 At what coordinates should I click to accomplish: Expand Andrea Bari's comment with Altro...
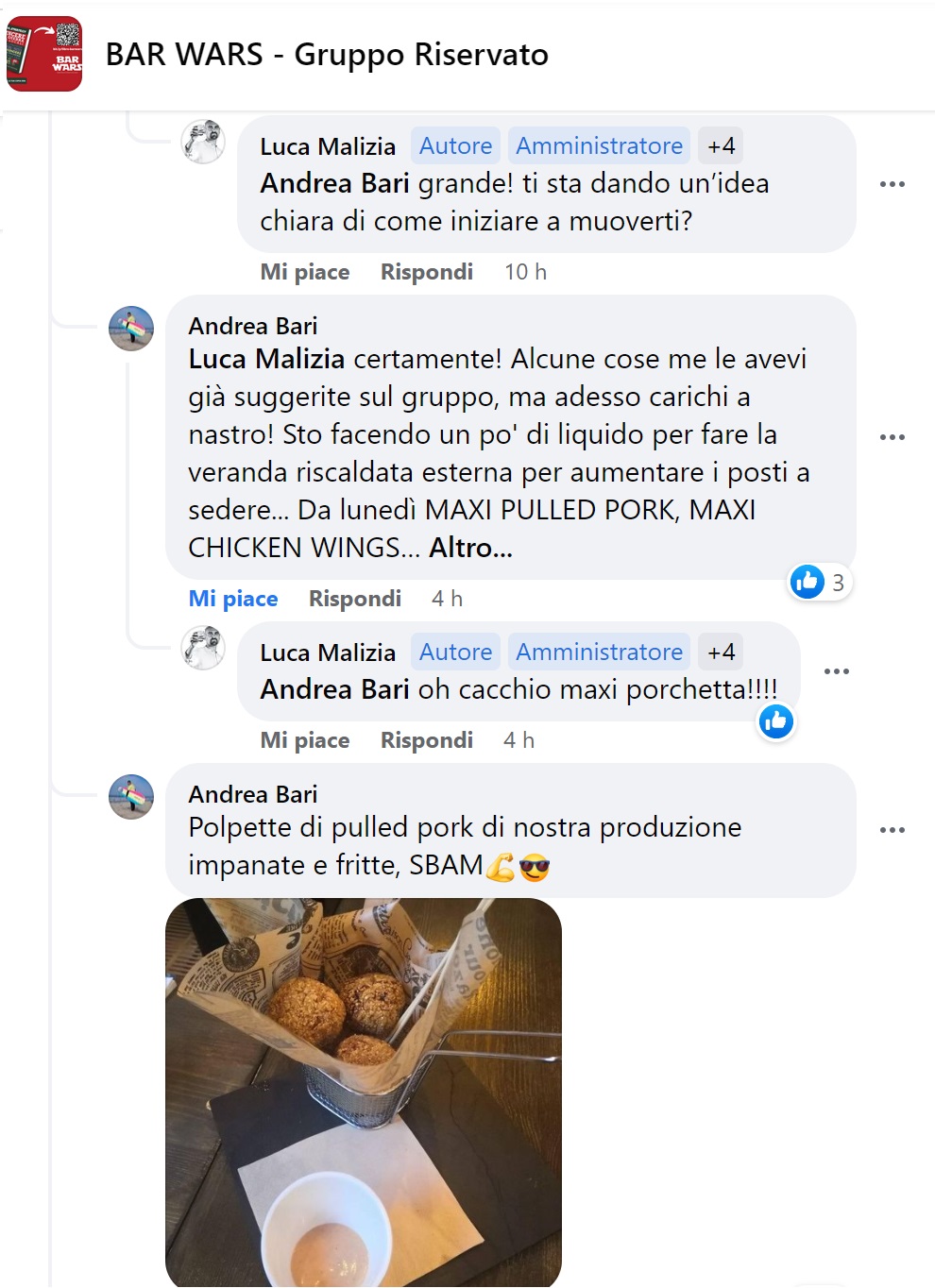(470, 548)
